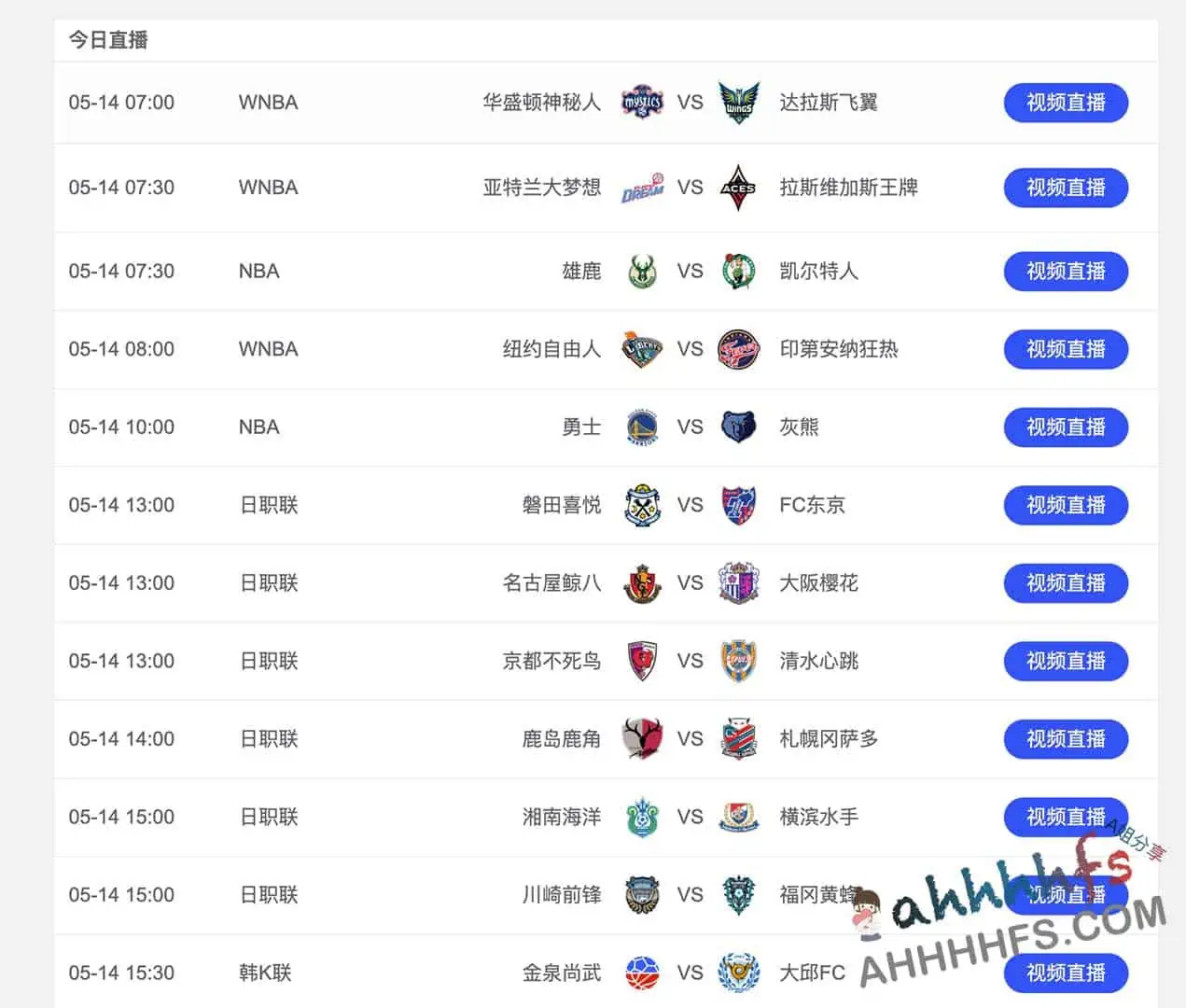
Task: Tap 视频直播 for 雄鹿 vs 凯尔特人
Action: [1066, 272]
